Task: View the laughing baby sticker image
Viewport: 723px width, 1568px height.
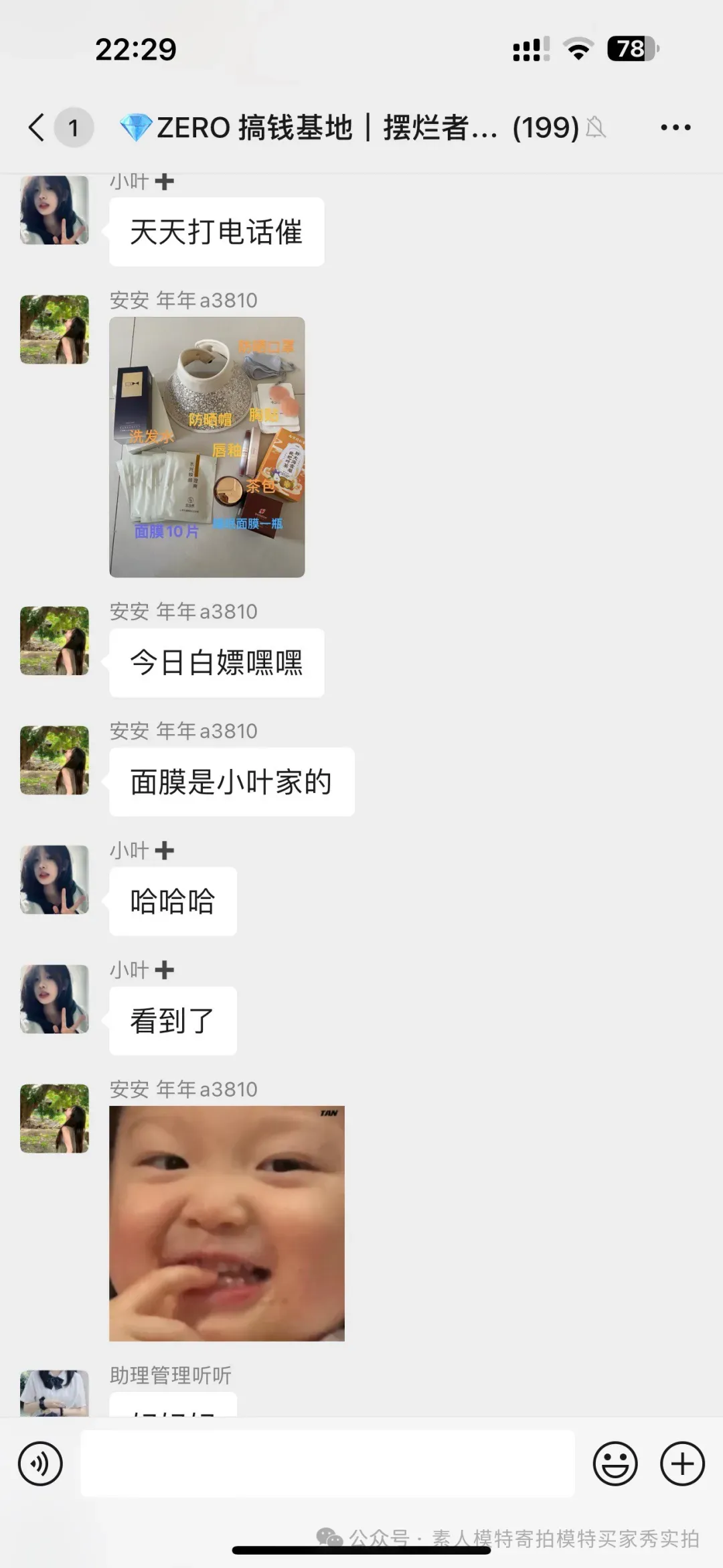Action: pos(227,1223)
